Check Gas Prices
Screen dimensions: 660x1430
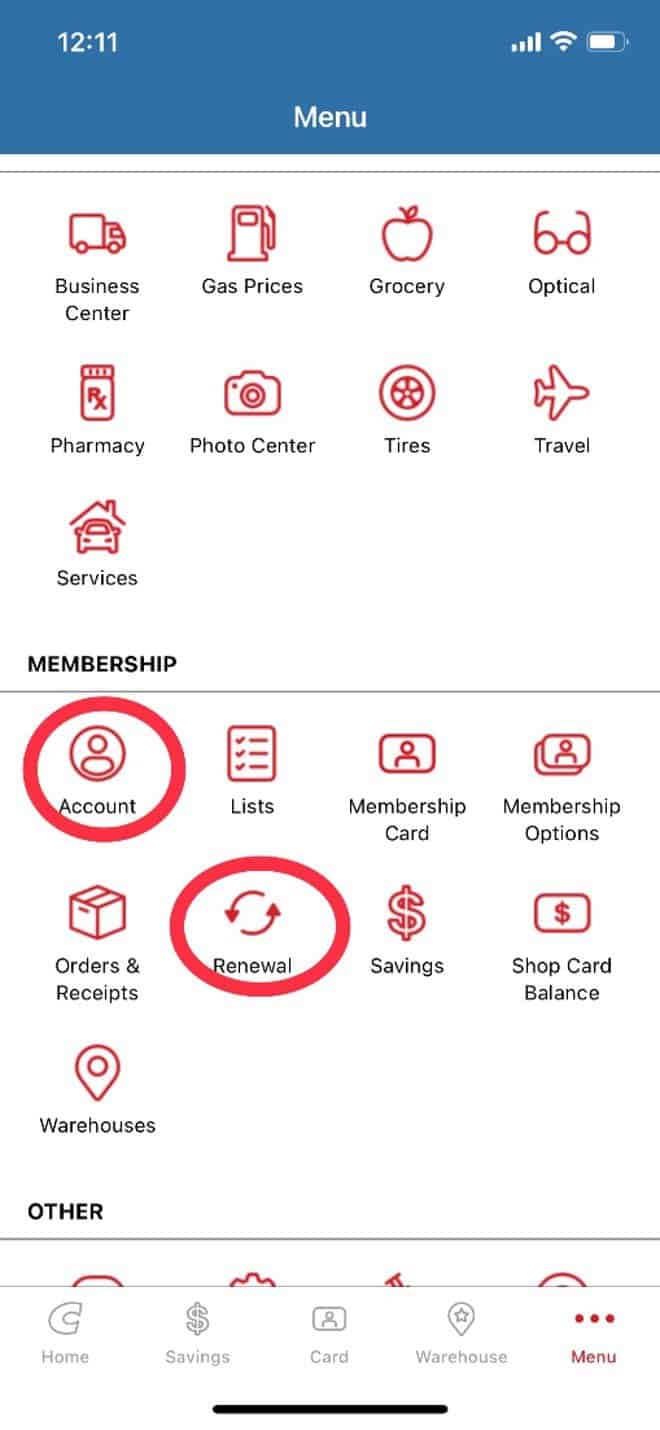(x=252, y=251)
